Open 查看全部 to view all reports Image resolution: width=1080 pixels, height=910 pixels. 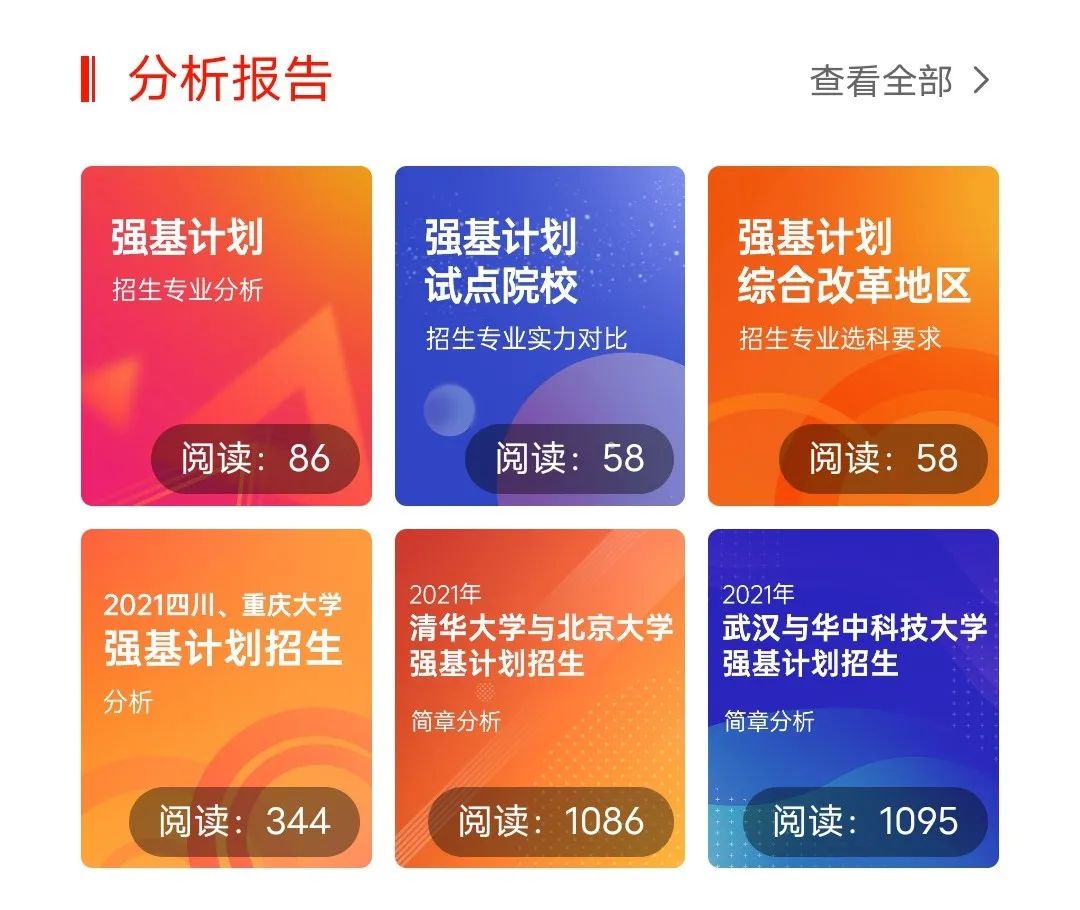898,81
